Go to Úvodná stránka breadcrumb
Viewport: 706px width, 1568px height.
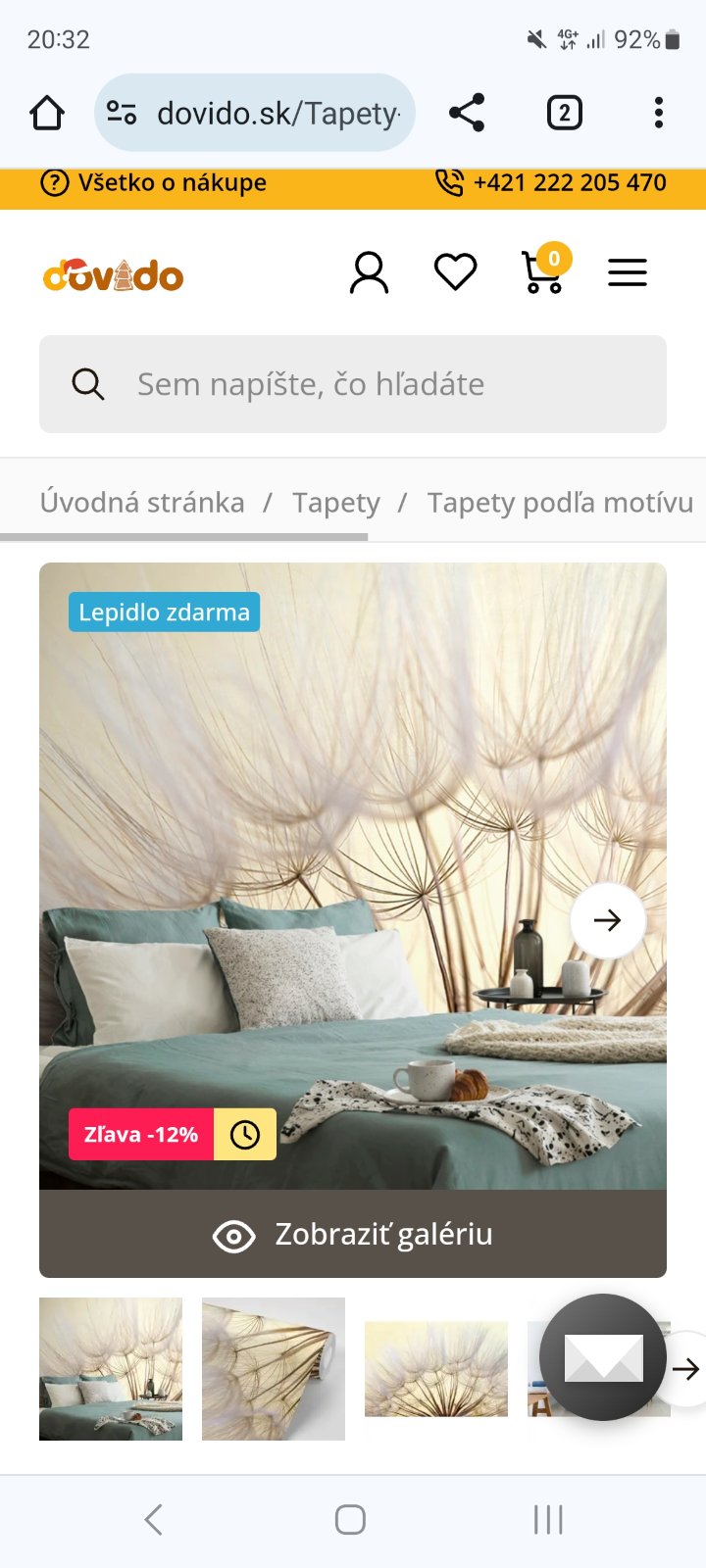click(142, 503)
